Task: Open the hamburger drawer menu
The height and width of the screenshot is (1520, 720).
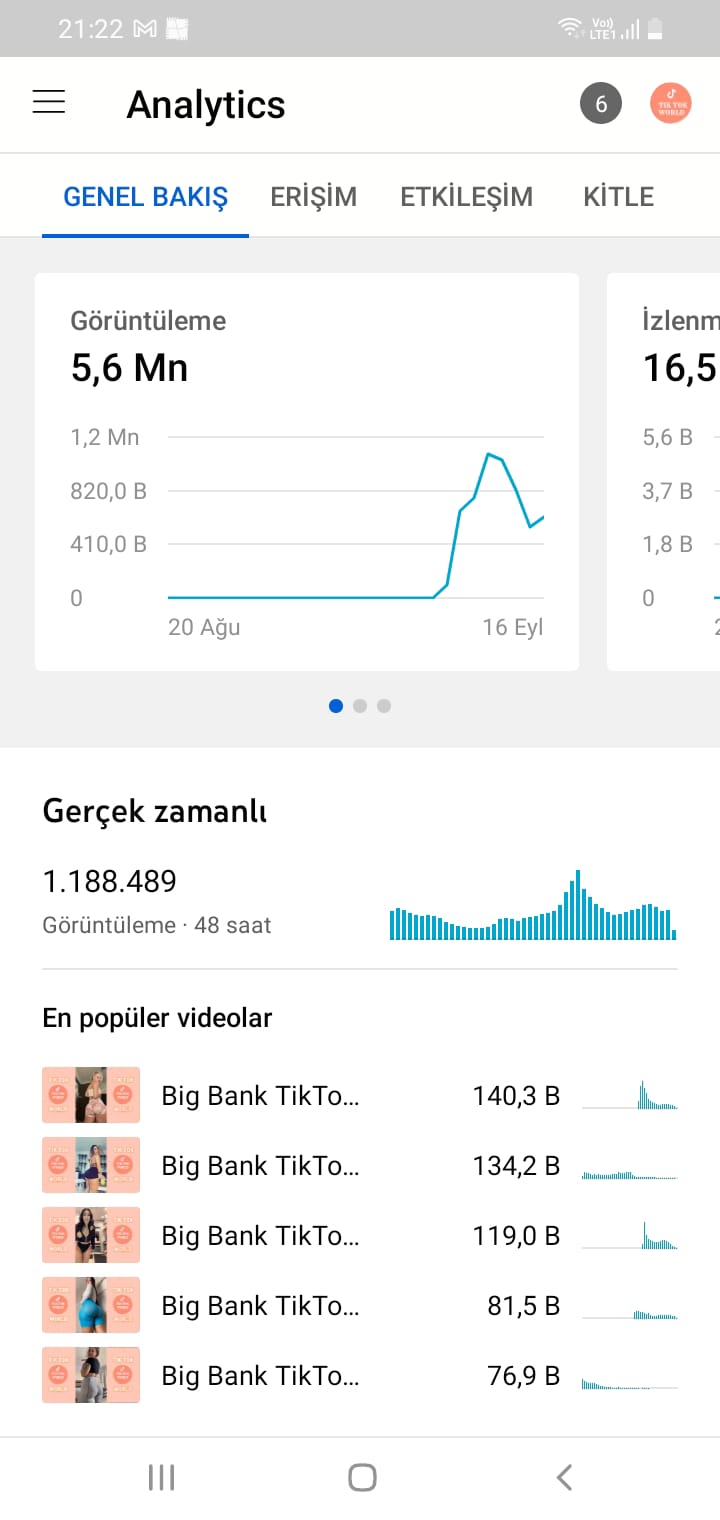Action: [x=49, y=102]
